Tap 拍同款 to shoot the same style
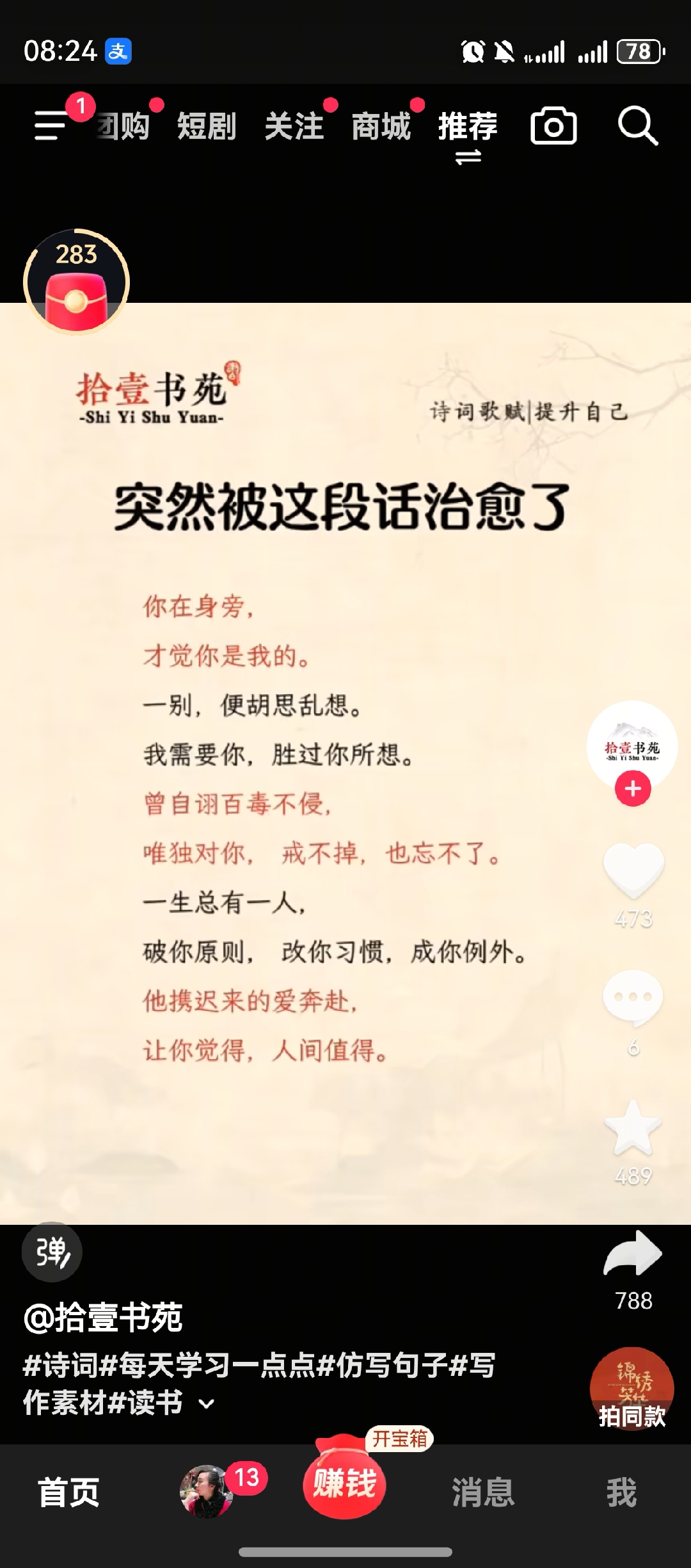691x1568 pixels. [632, 1389]
